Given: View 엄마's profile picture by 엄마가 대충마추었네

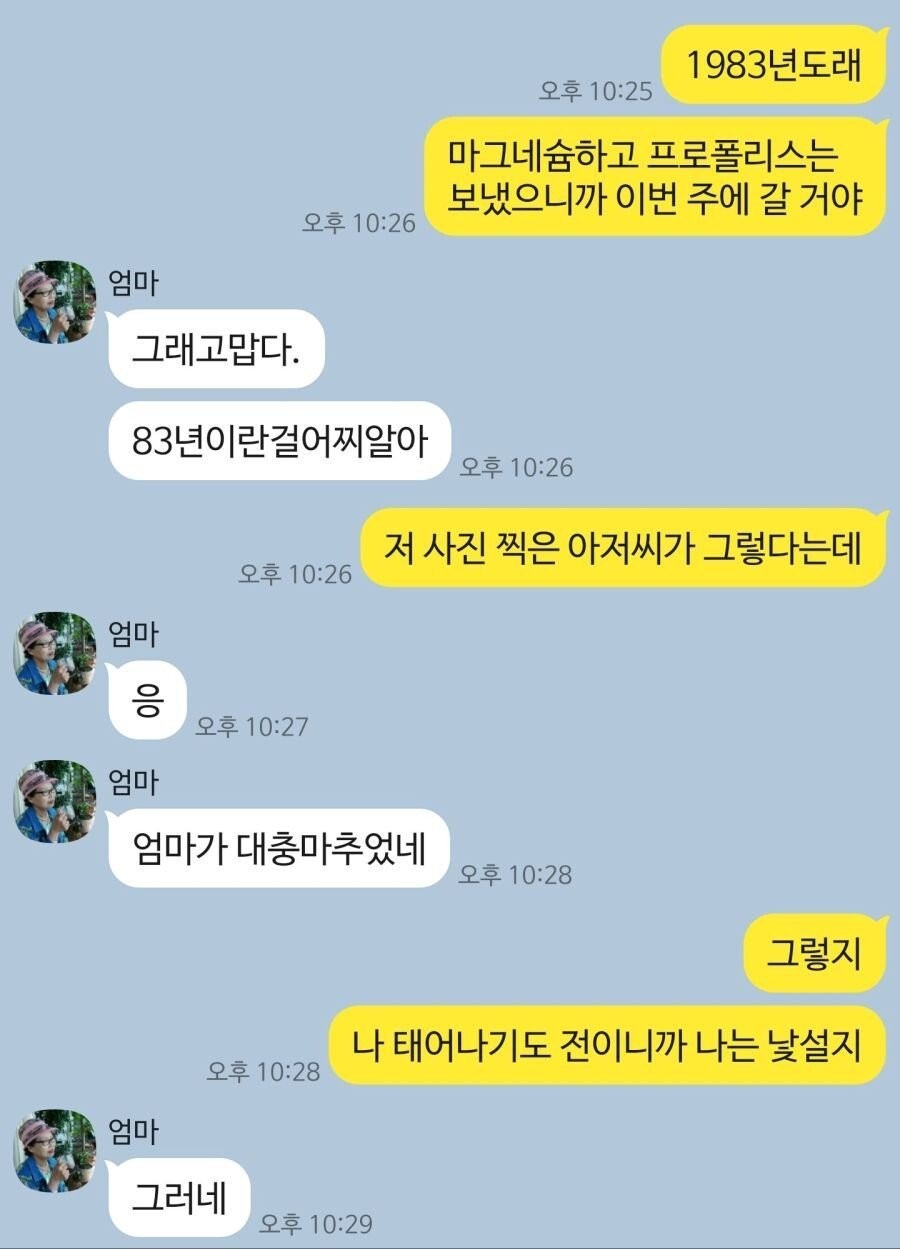Looking at the screenshot, I should (x=55, y=802).
